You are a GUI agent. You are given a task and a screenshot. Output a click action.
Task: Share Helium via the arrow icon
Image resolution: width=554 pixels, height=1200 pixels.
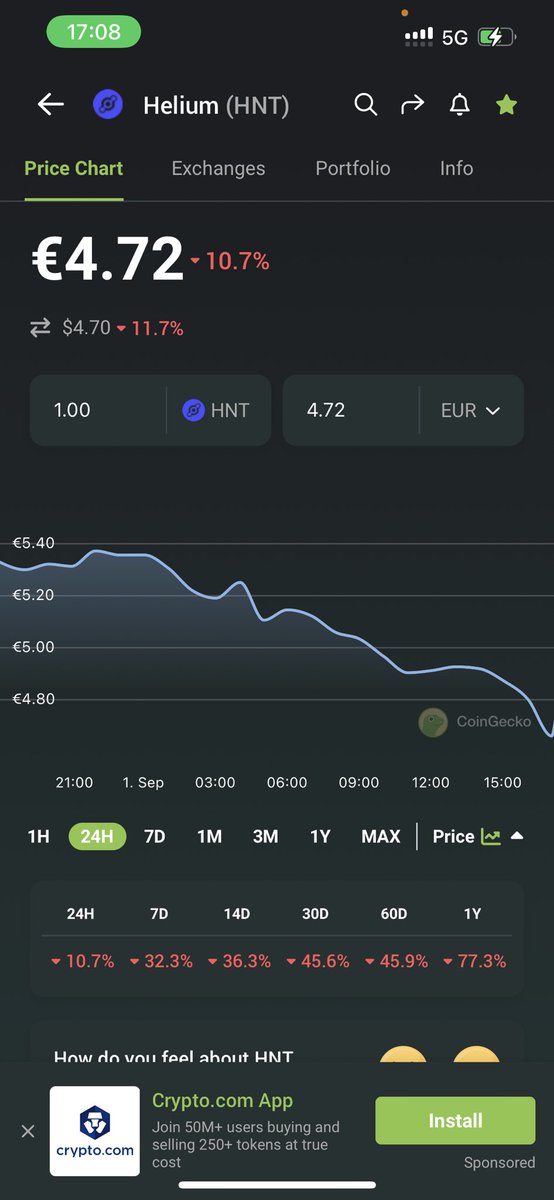click(413, 105)
